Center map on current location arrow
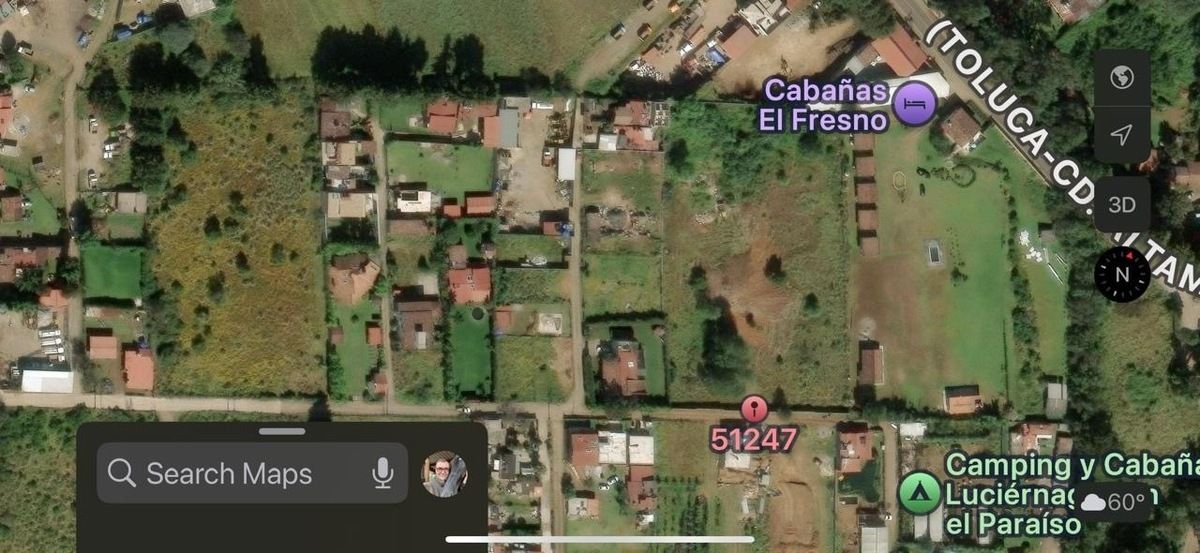This screenshot has width=1200, height=553. (1121, 135)
